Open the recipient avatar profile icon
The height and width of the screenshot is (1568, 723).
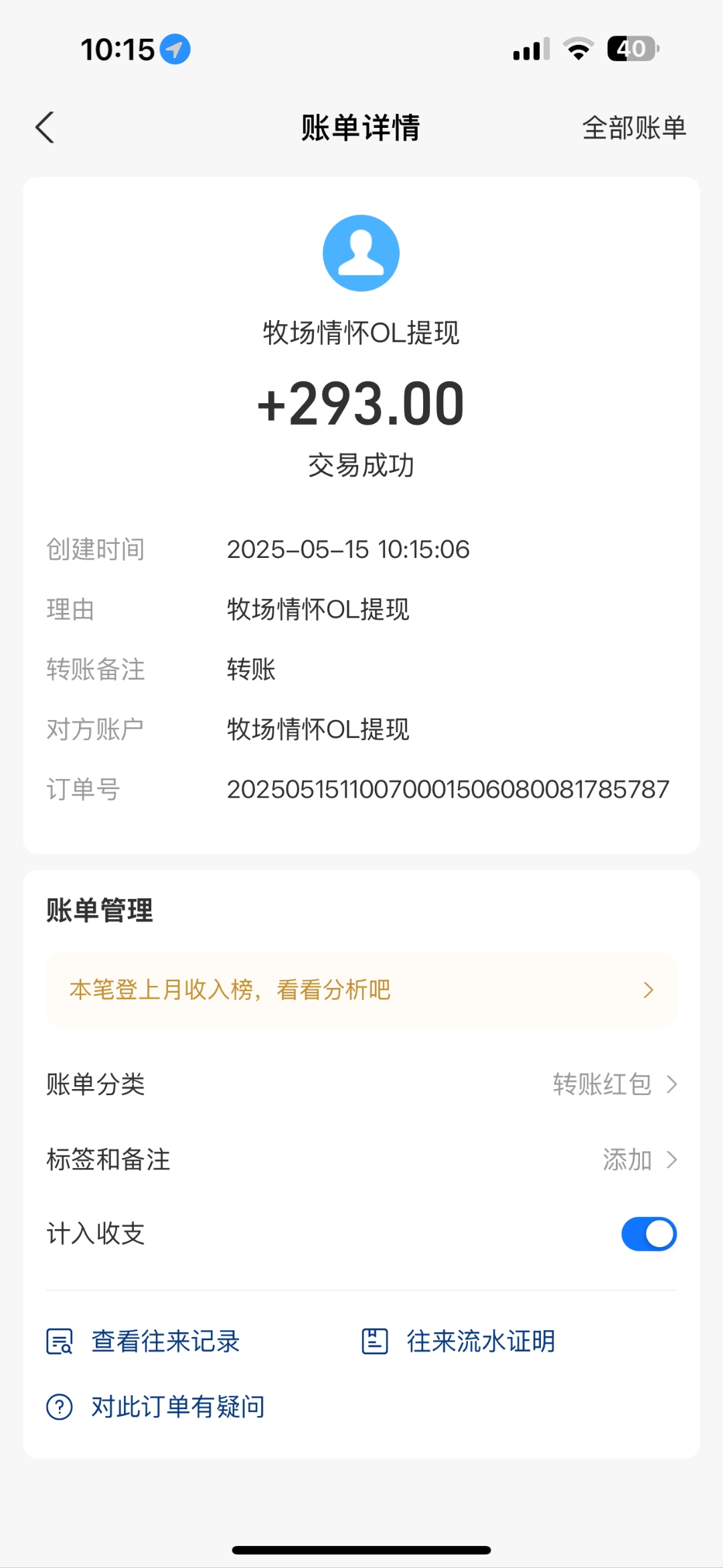361,253
